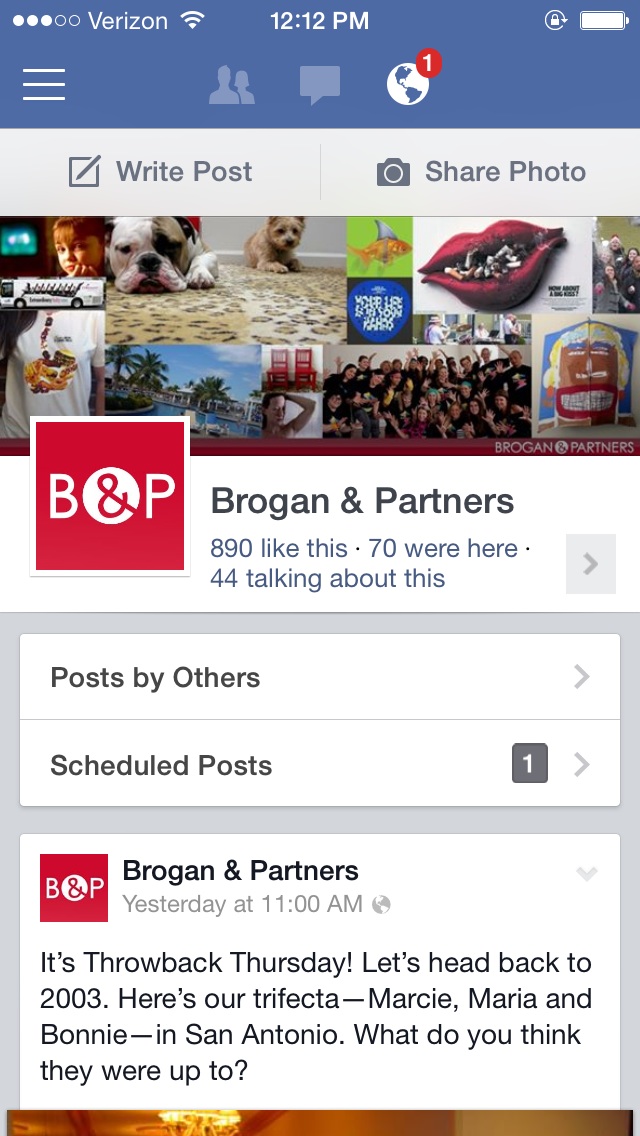This screenshot has height=1136, width=640.
Task: Open the messages speech bubble icon
Action: point(320,85)
